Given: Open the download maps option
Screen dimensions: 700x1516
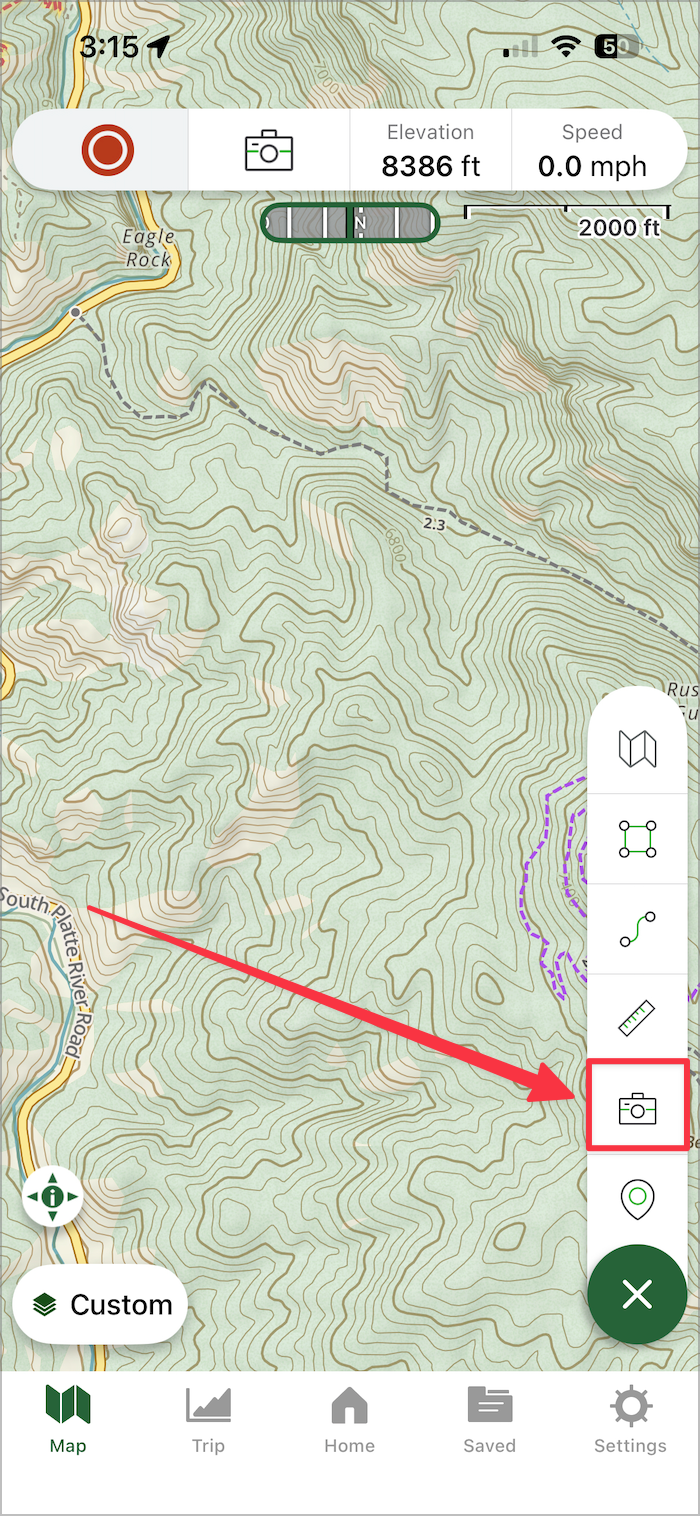Looking at the screenshot, I should click(637, 748).
